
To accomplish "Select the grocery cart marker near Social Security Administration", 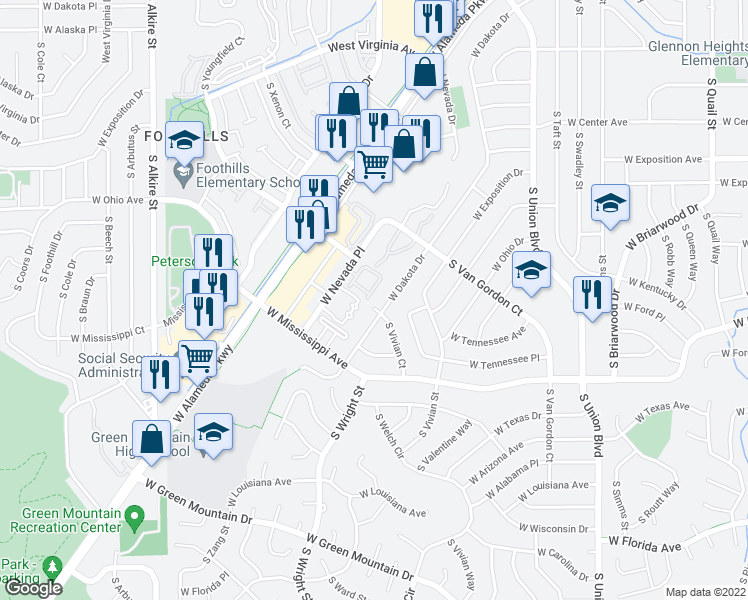I will (197, 361).
